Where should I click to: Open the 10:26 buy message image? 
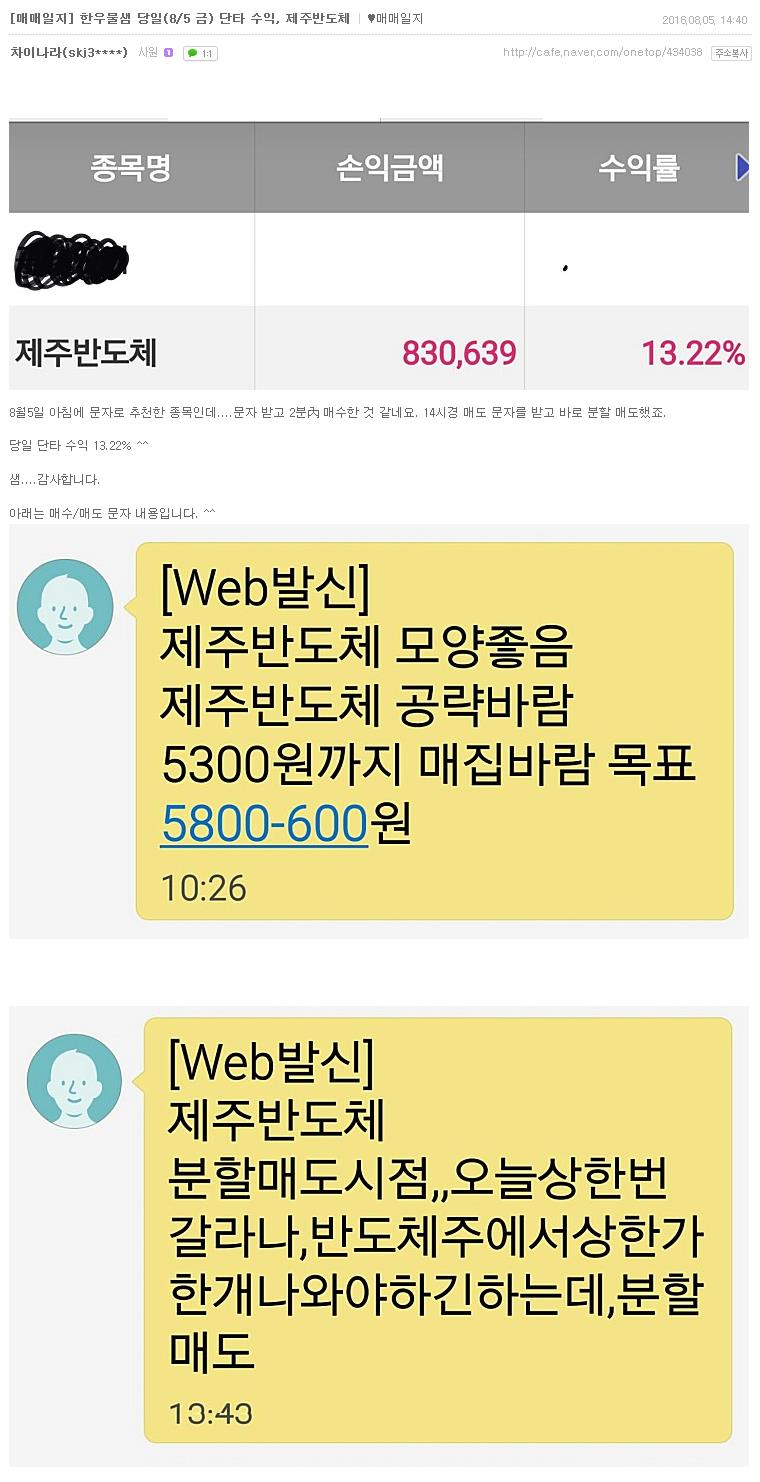coord(379,731)
